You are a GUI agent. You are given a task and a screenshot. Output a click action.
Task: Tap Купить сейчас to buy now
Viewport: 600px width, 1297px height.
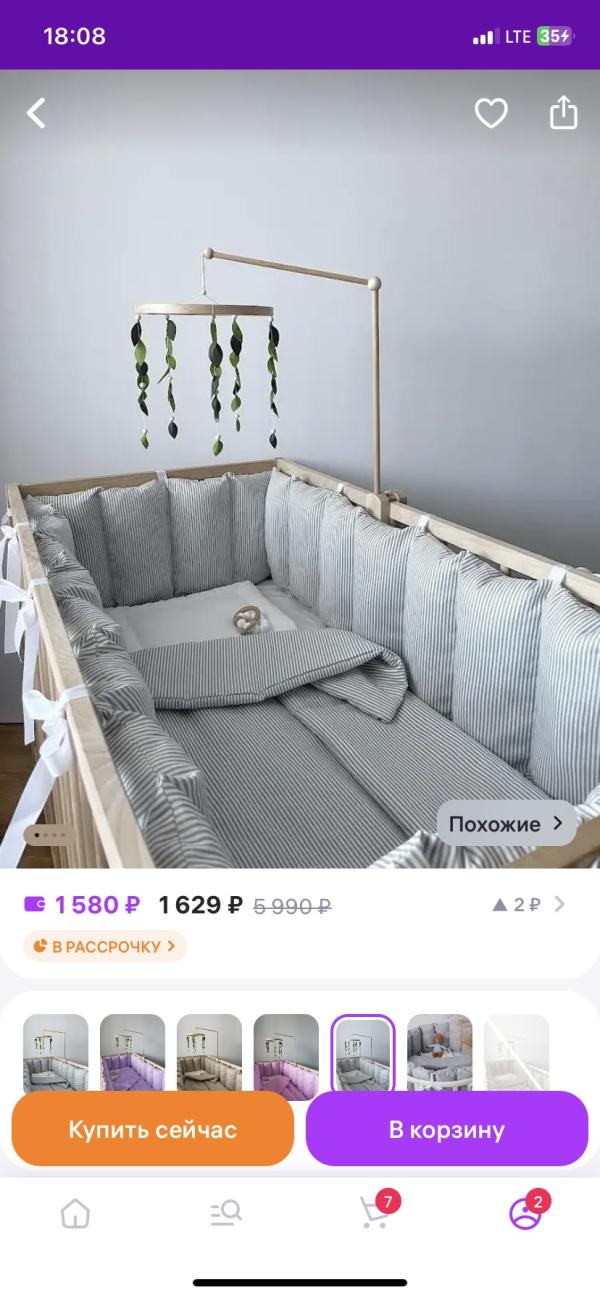(x=153, y=1129)
